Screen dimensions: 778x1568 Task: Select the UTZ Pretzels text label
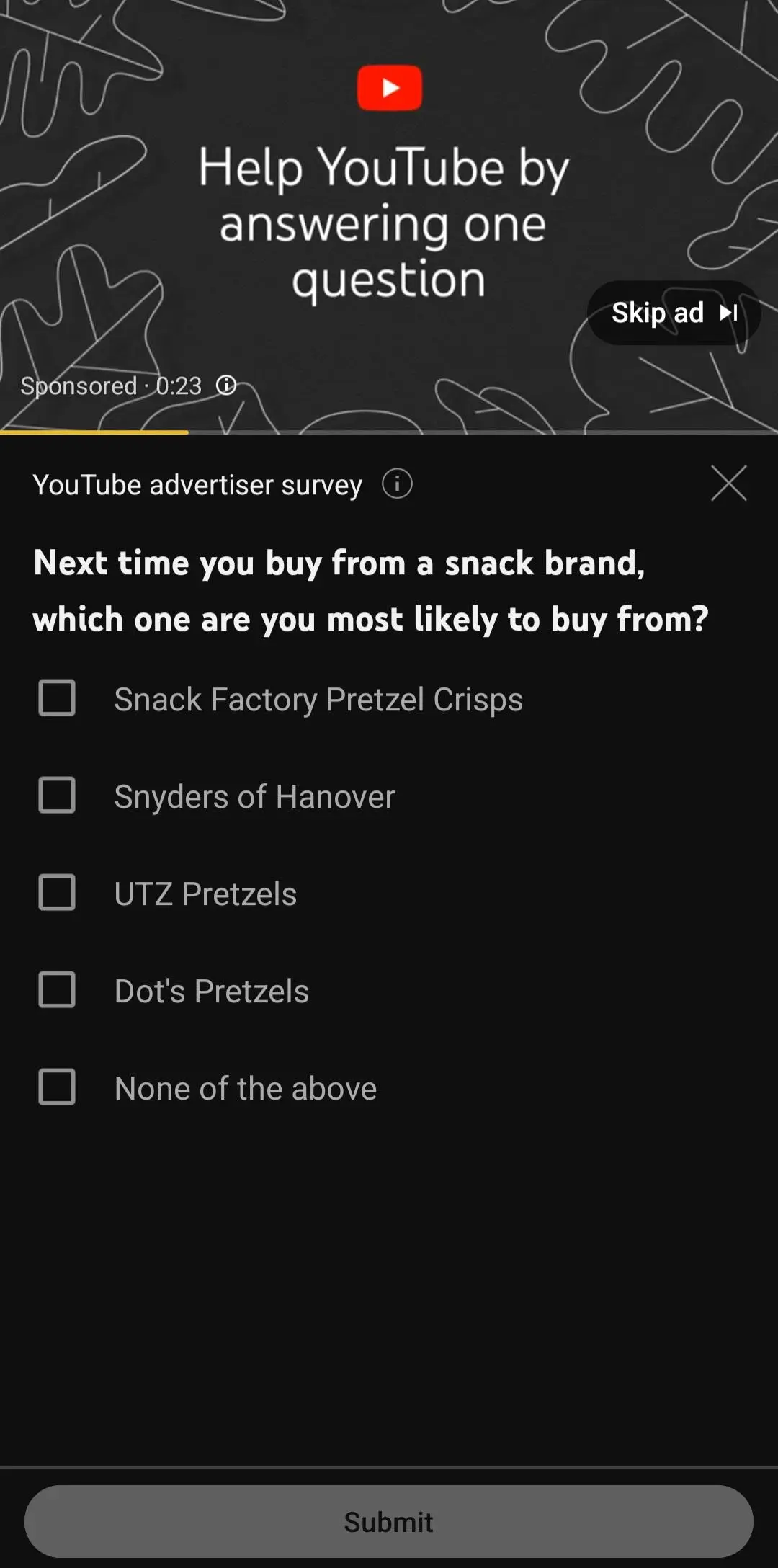click(205, 893)
